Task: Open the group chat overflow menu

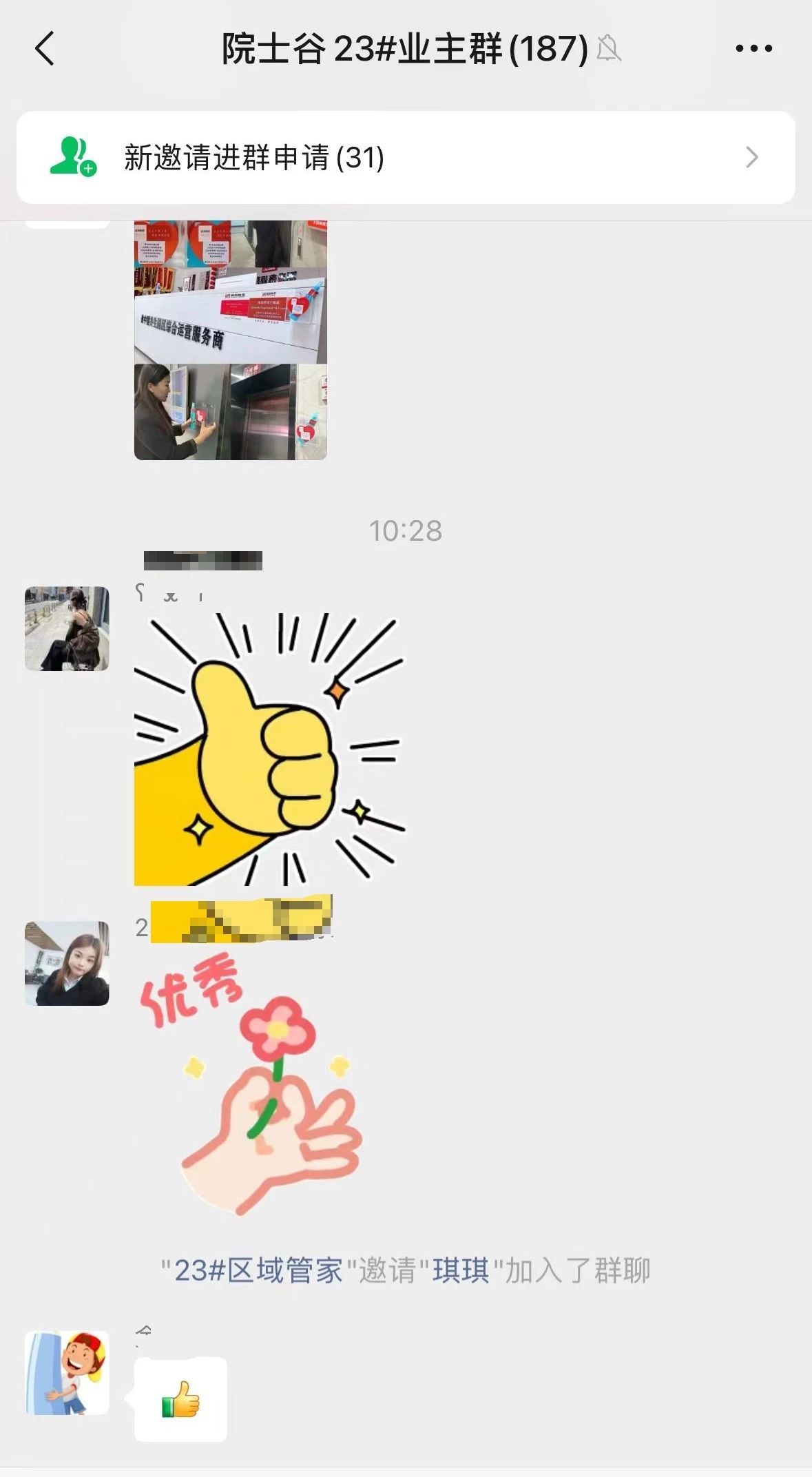Action: 753,49
